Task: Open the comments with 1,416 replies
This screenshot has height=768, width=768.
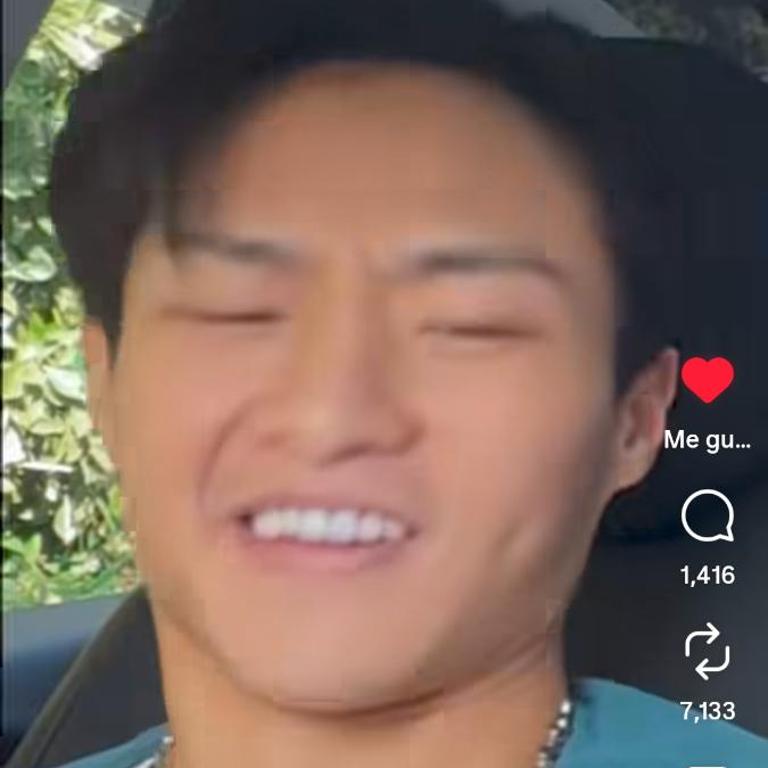Action: coord(707,518)
